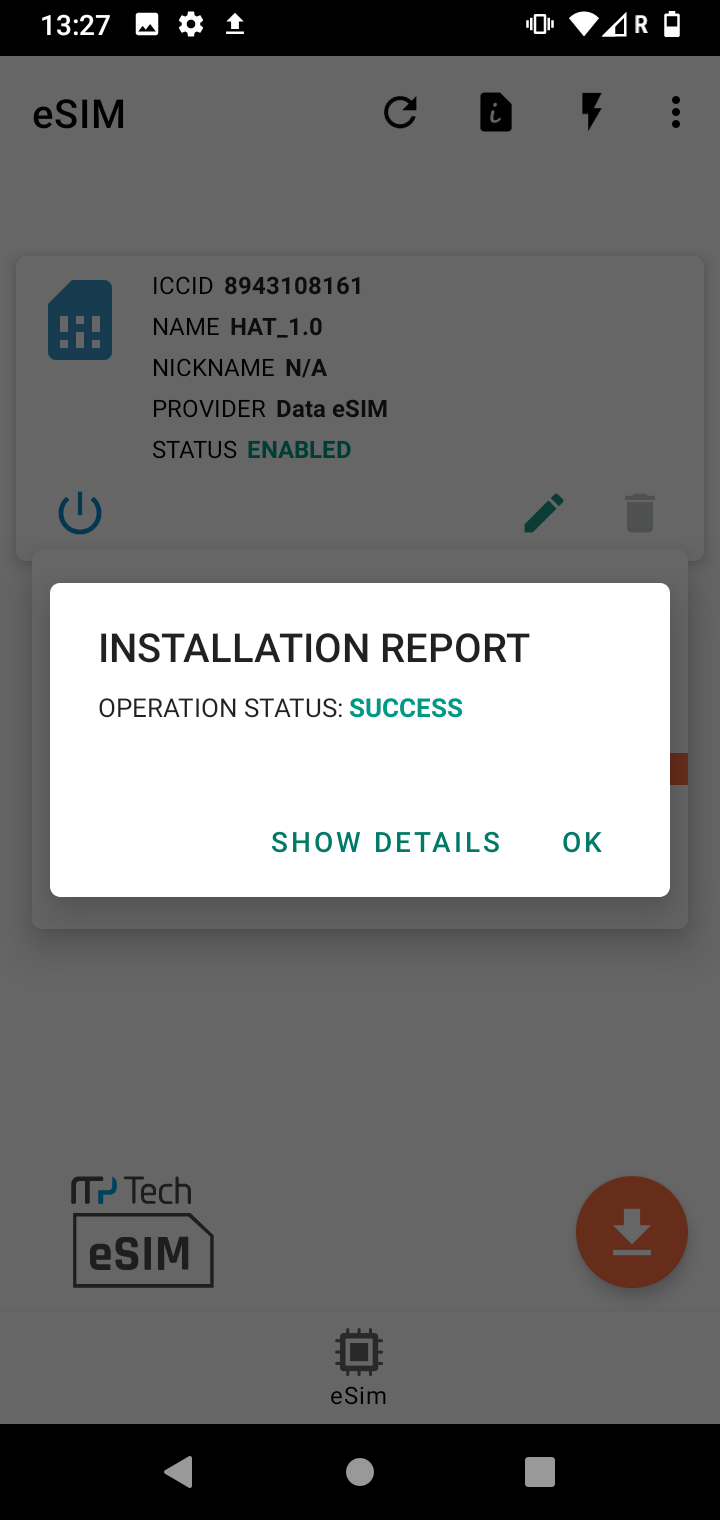720x1520 pixels.
Task: Toggle the power icon for the HAT_1.0 profile
Action: pyautogui.click(x=80, y=513)
